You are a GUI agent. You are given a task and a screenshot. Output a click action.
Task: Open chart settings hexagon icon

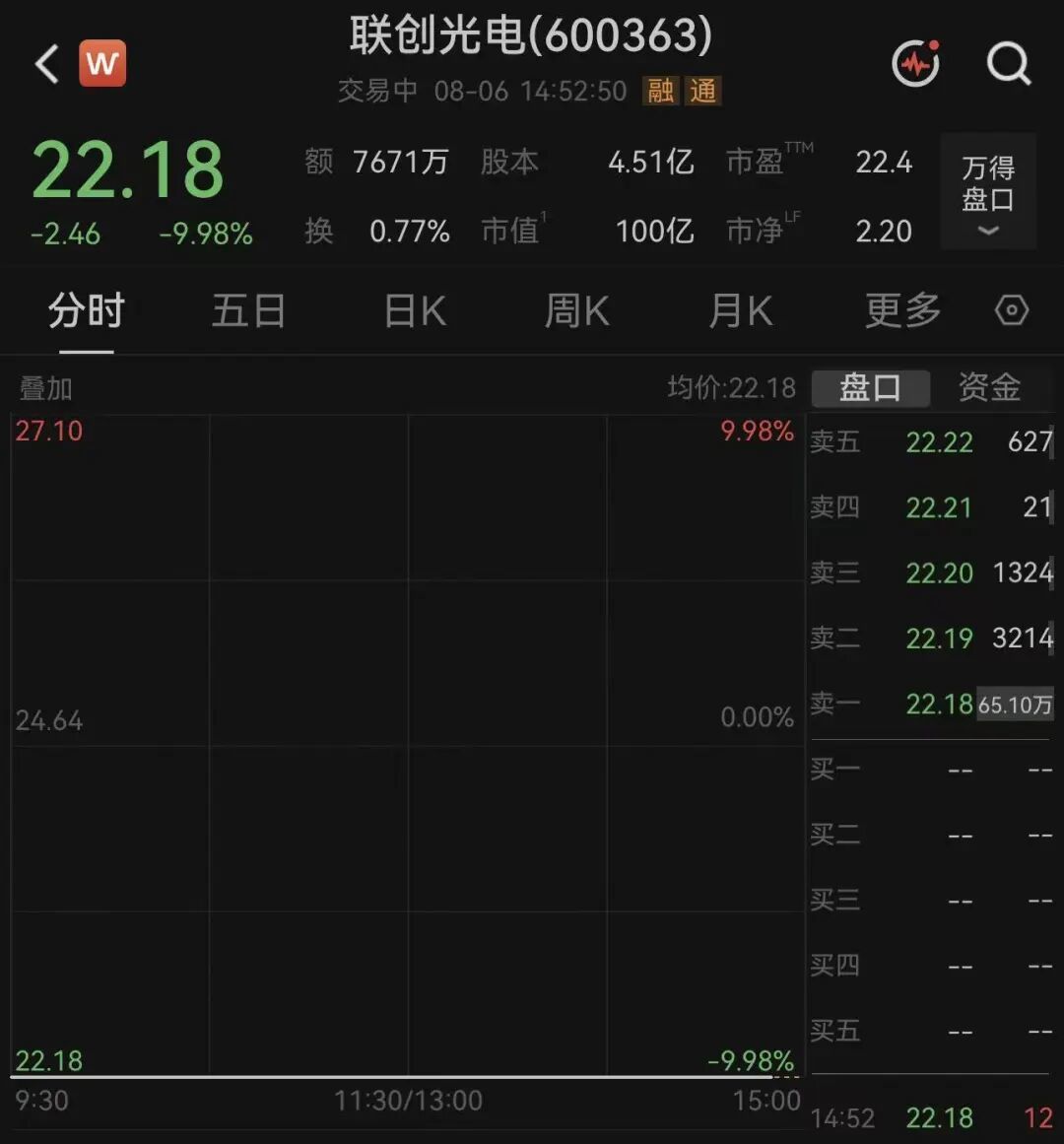pyautogui.click(x=1012, y=310)
